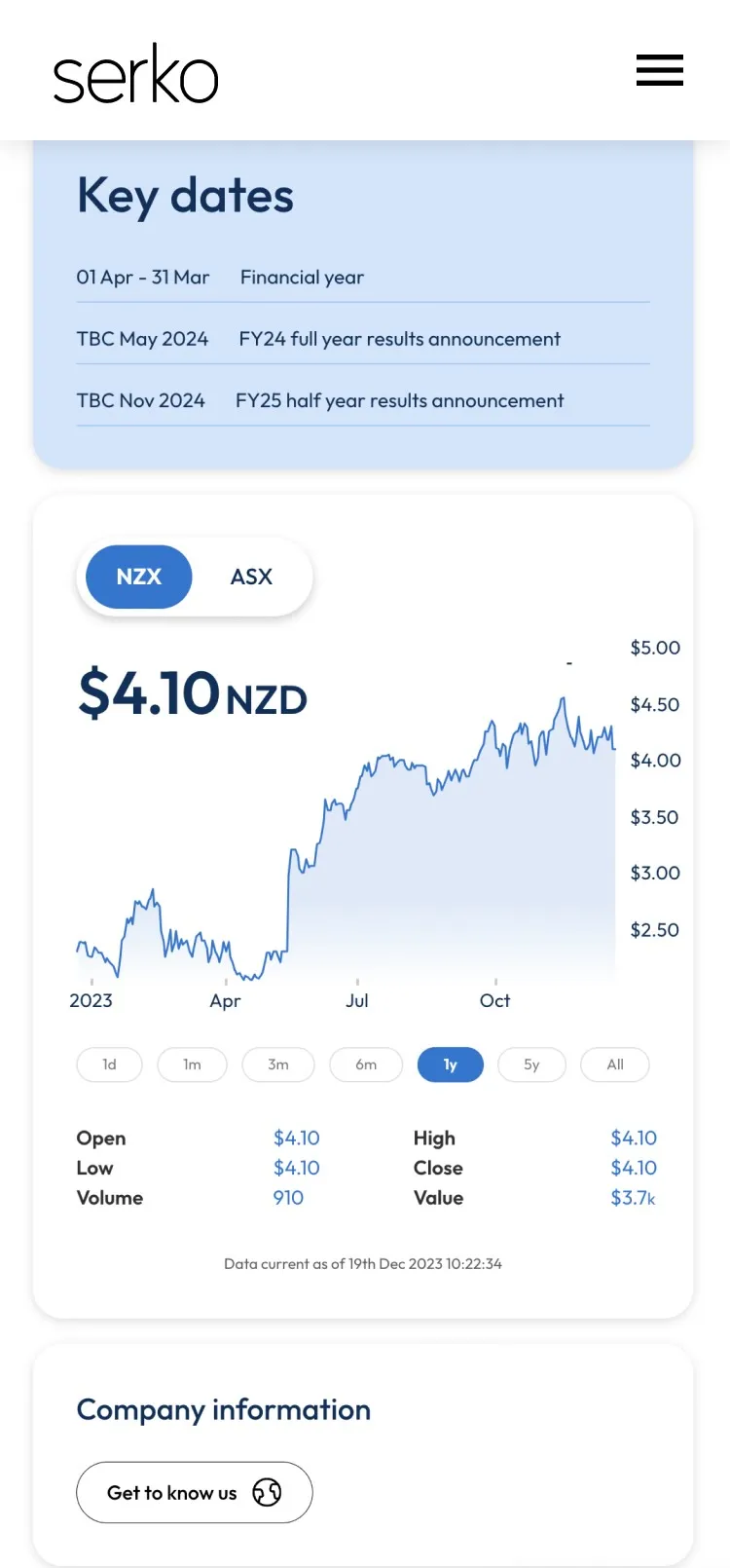This screenshot has width=730, height=1568.
Task: Switch chart to 3m range
Action: (x=278, y=1064)
